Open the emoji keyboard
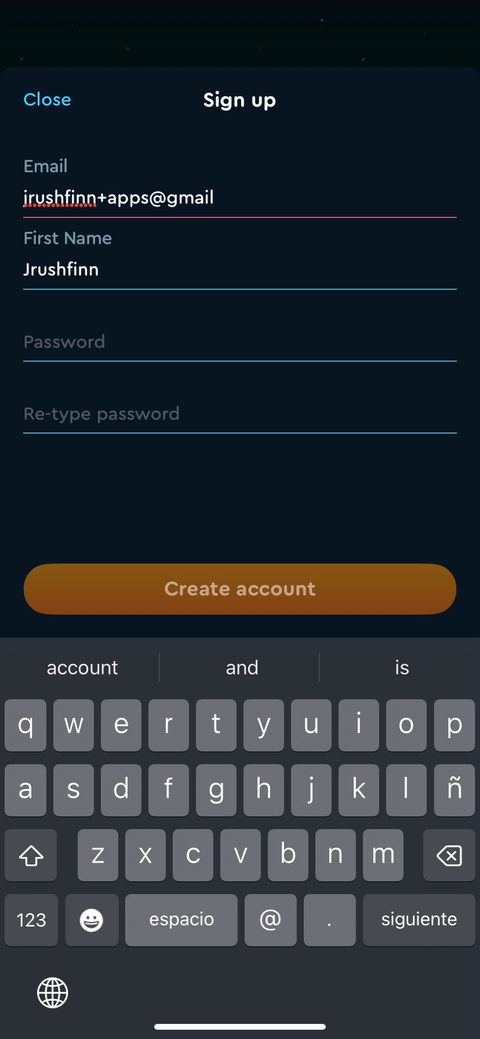This screenshot has width=480, height=1039. click(91, 920)
